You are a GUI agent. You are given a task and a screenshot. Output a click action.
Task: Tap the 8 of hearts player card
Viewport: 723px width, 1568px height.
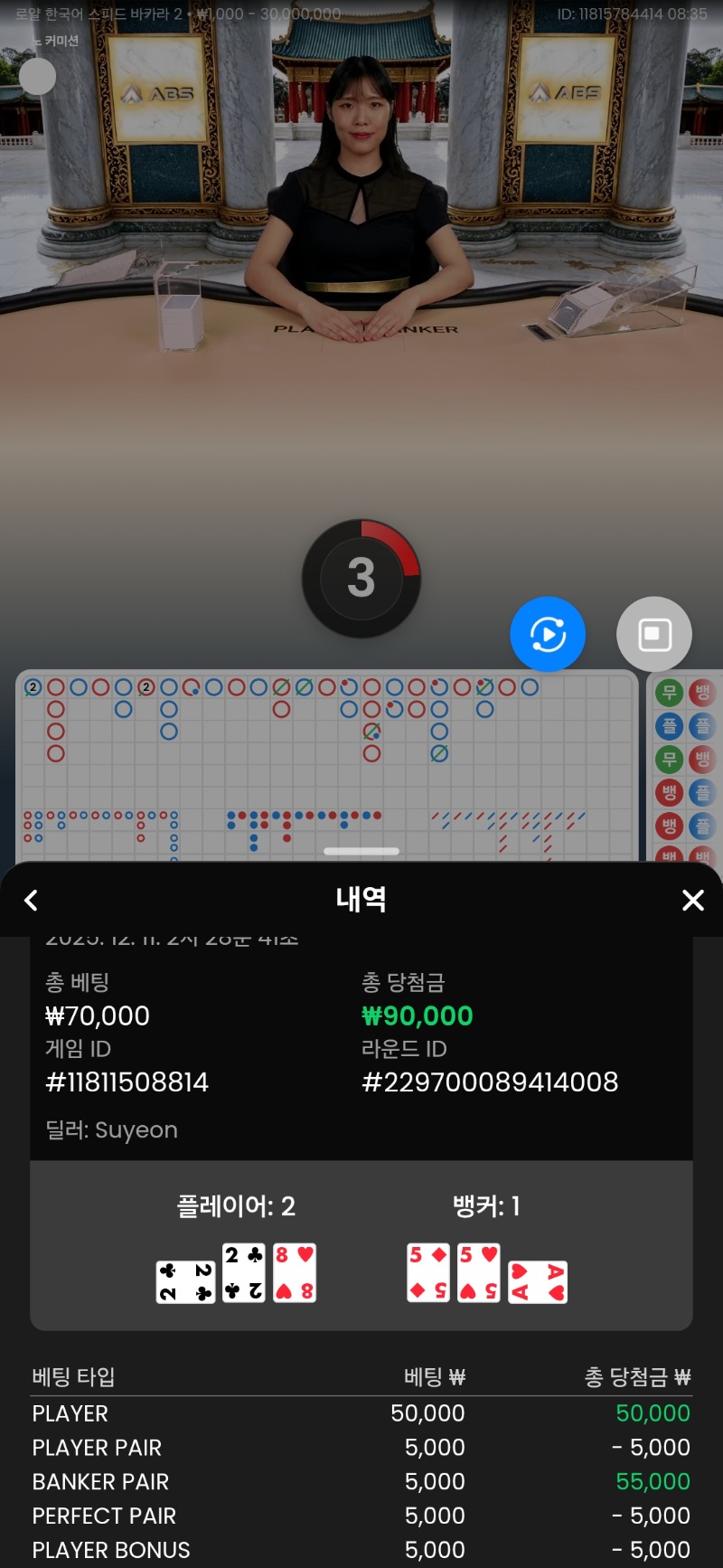(294, 1272)
